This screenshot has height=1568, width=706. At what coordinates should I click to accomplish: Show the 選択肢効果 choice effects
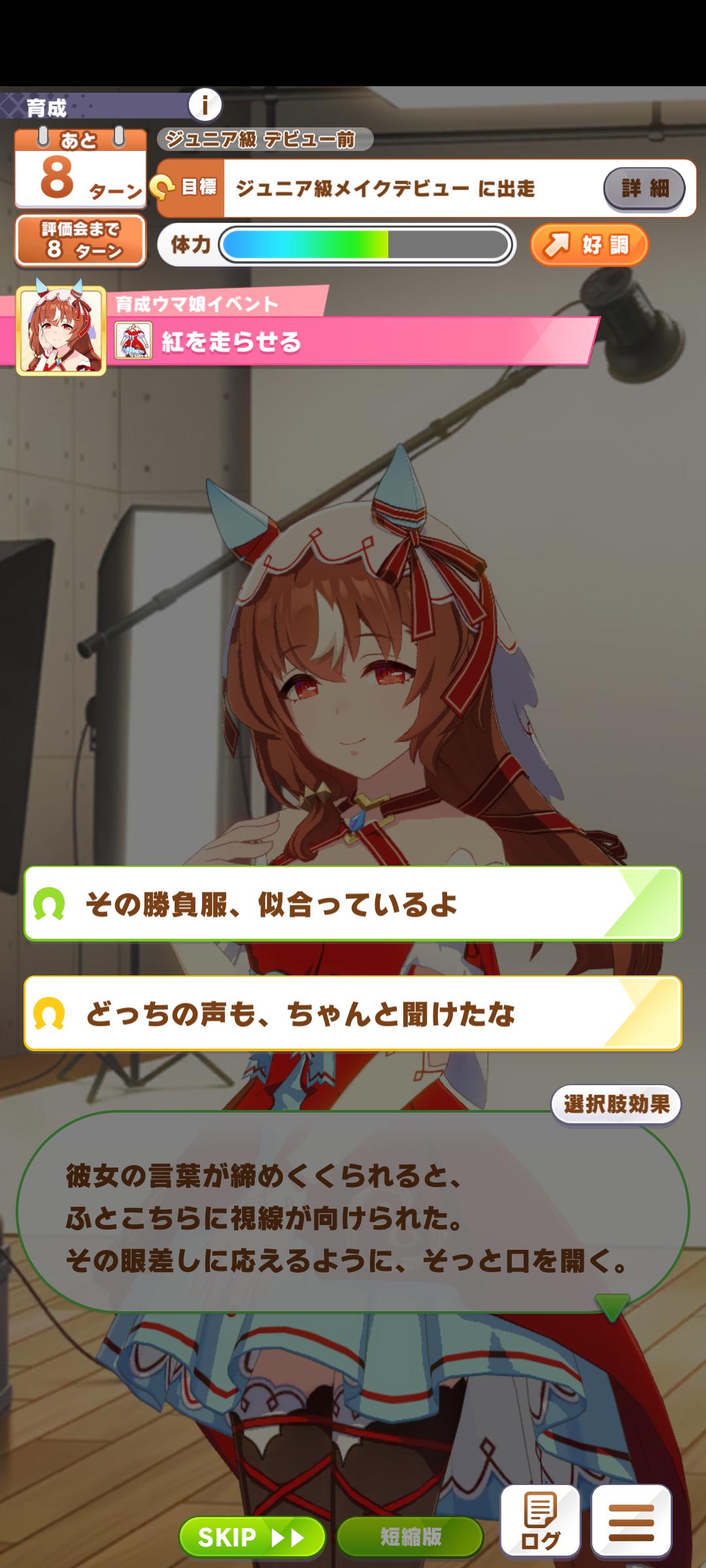tap(616, 1104)
